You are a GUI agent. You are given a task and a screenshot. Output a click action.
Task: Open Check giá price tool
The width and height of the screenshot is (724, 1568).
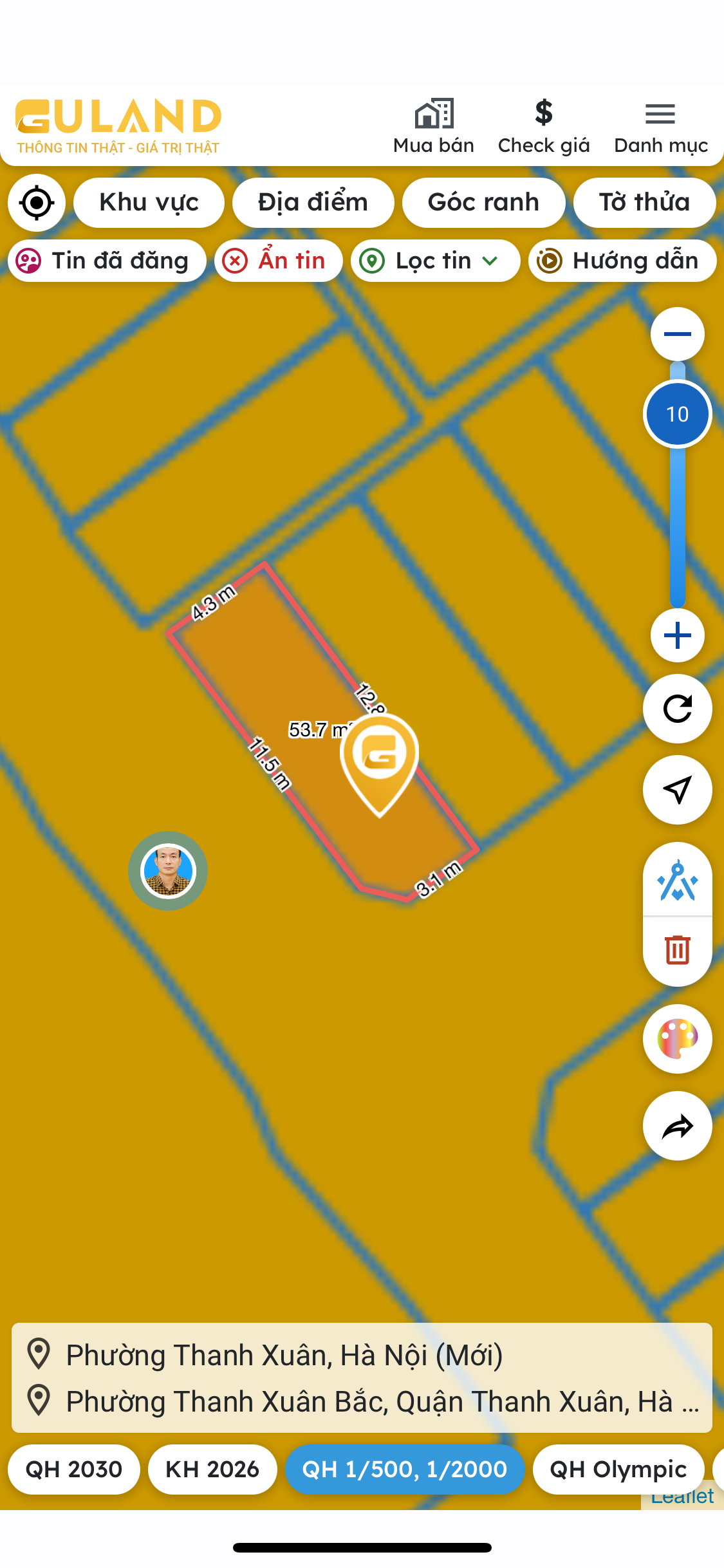(x=544, y=127)
